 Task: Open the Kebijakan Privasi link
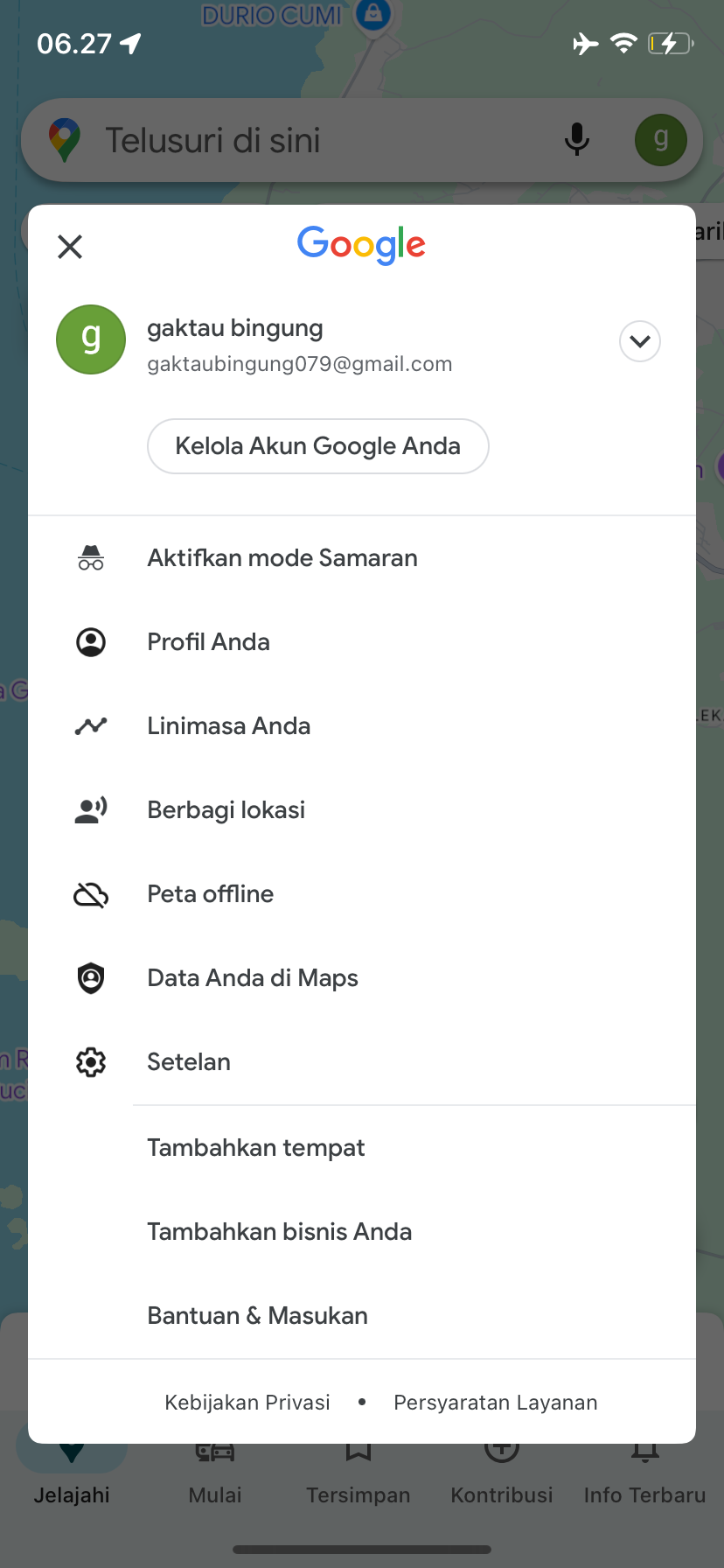247,1403
